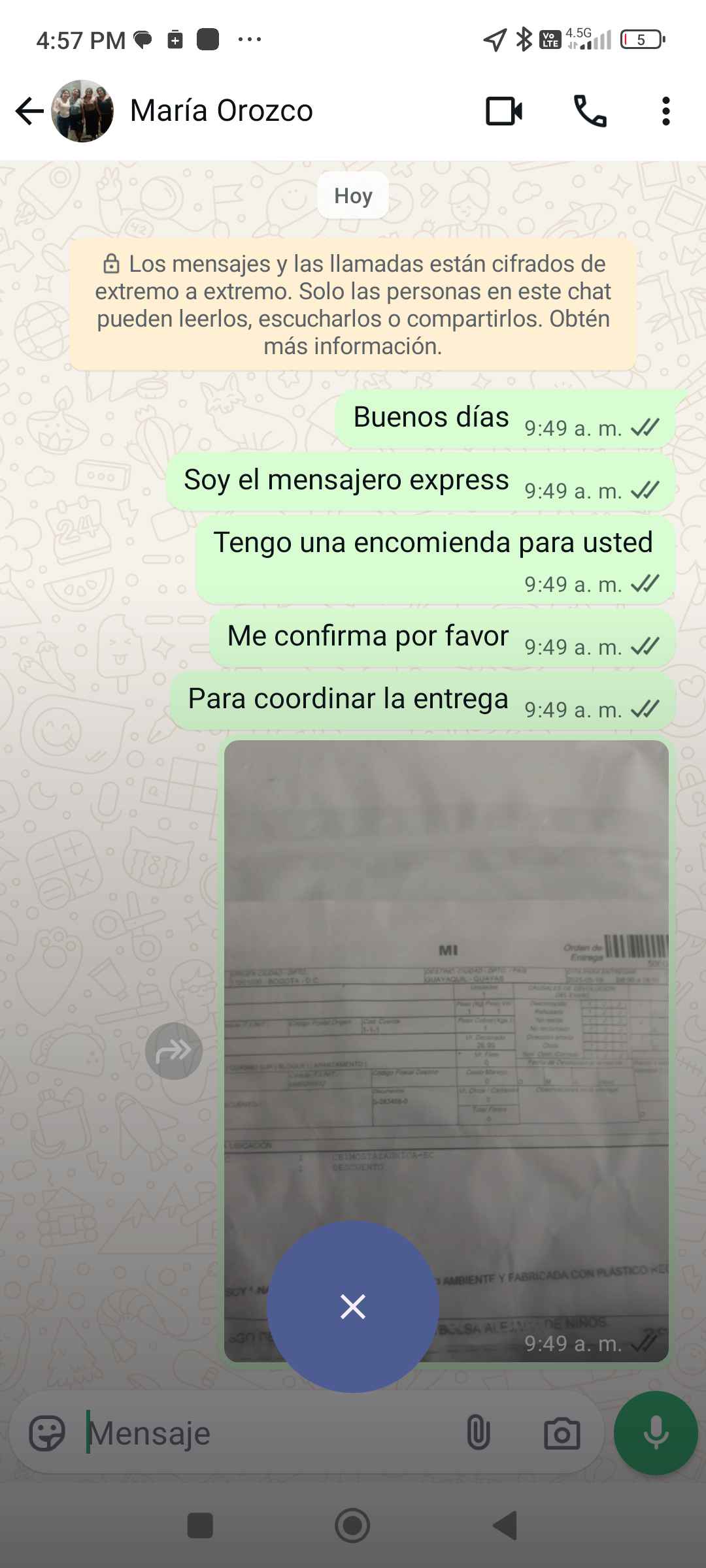The image size is (706, 1568).
Task: Dismiss the blue floating close button
Action: (x=353, y=1307)
